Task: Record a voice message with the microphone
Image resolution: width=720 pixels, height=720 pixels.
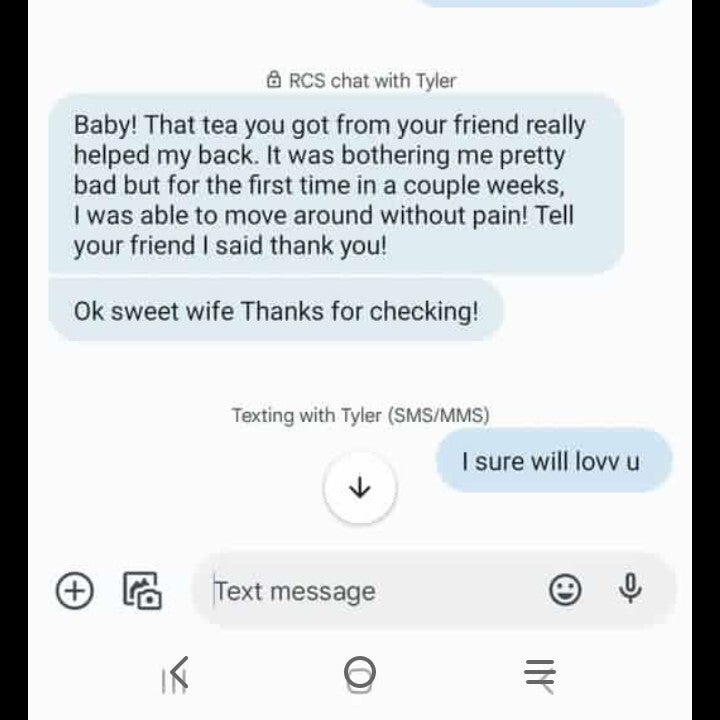Action: tap(630, 590)
